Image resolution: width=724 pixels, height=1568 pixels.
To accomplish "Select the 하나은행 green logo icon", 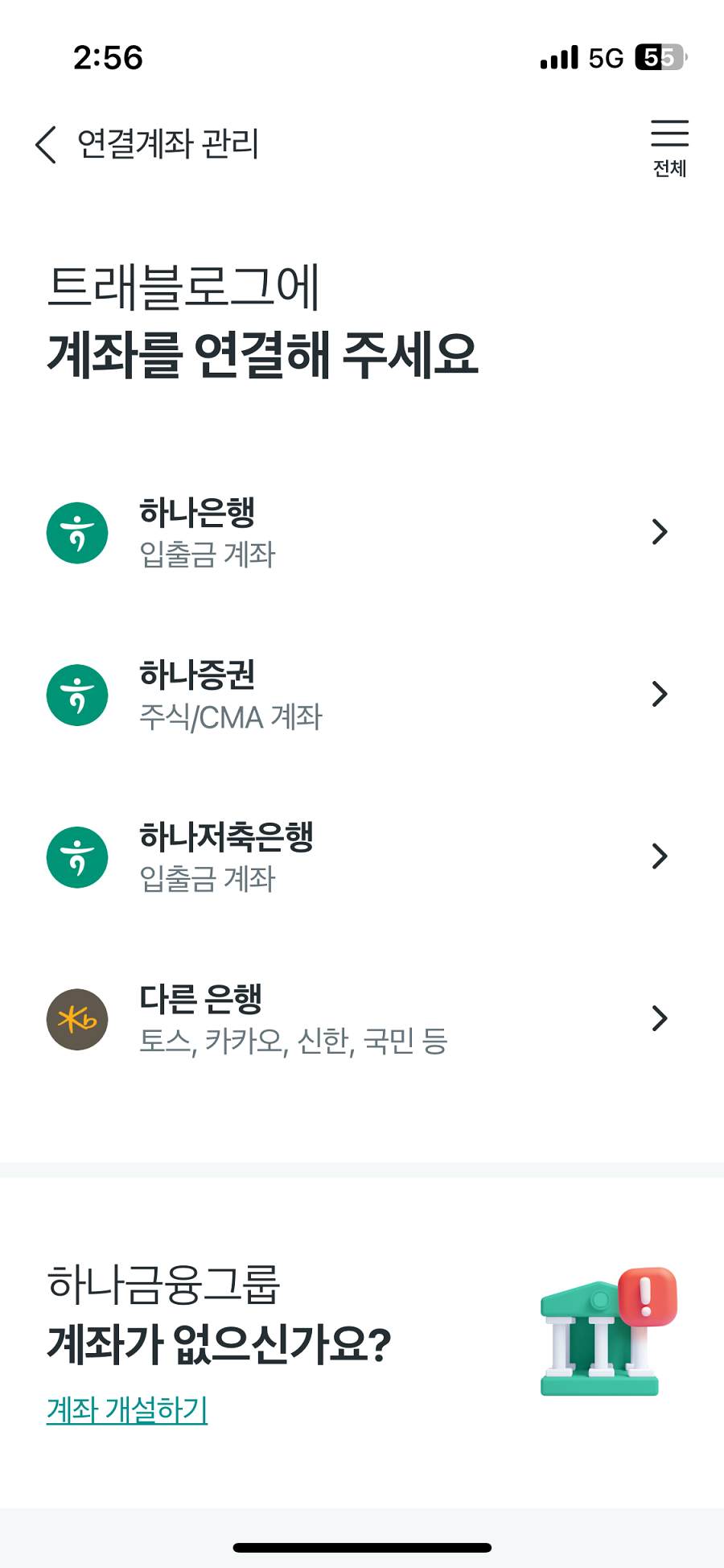I will (x=77, y=532).
